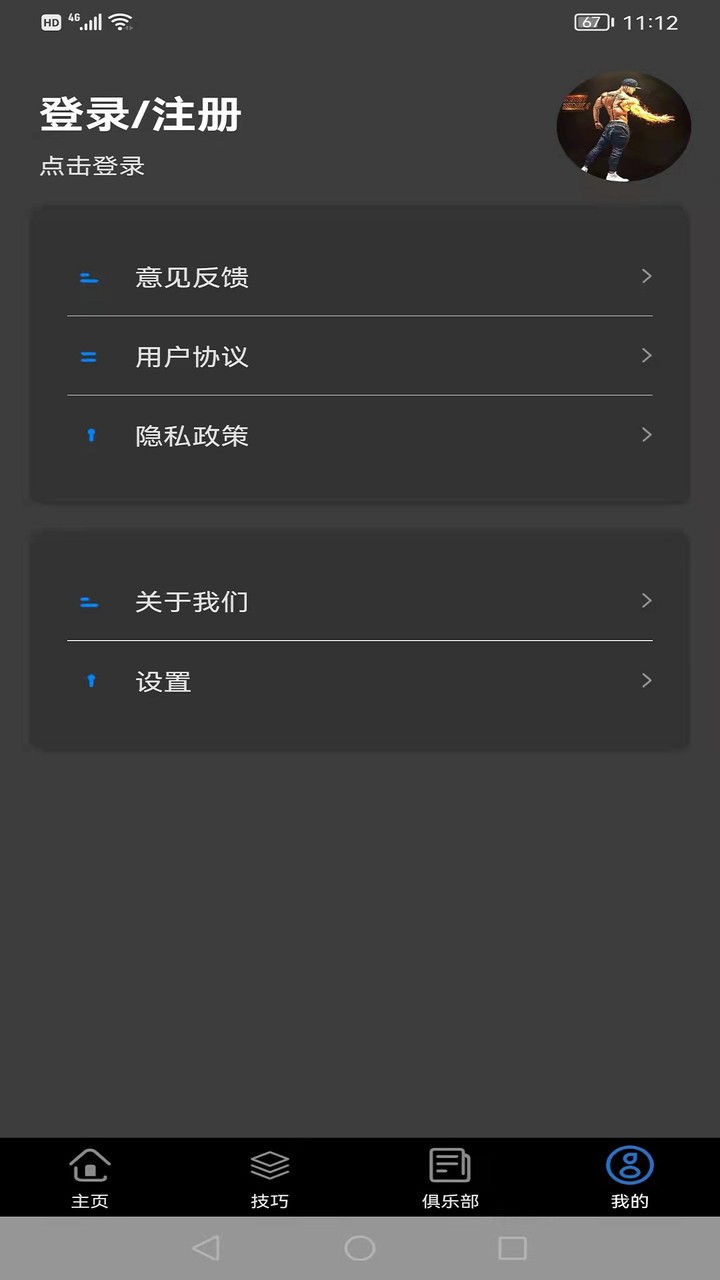The image size is (720, 1280).
Task: Expand the 意见反馈 row chevron
Action: (x=646, y=276)
